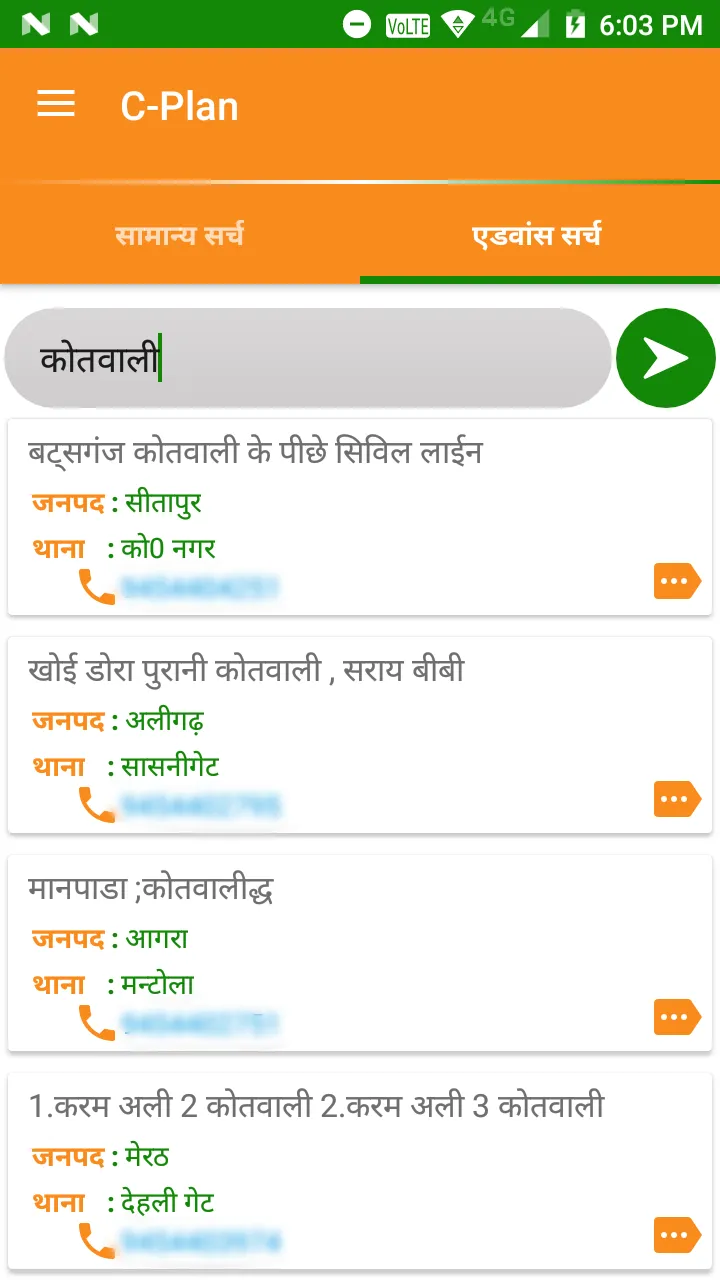720x1280 pixels.
Task: Open details tag on मानपाडा कोतवाली card
Action: tap(677, 1017)
